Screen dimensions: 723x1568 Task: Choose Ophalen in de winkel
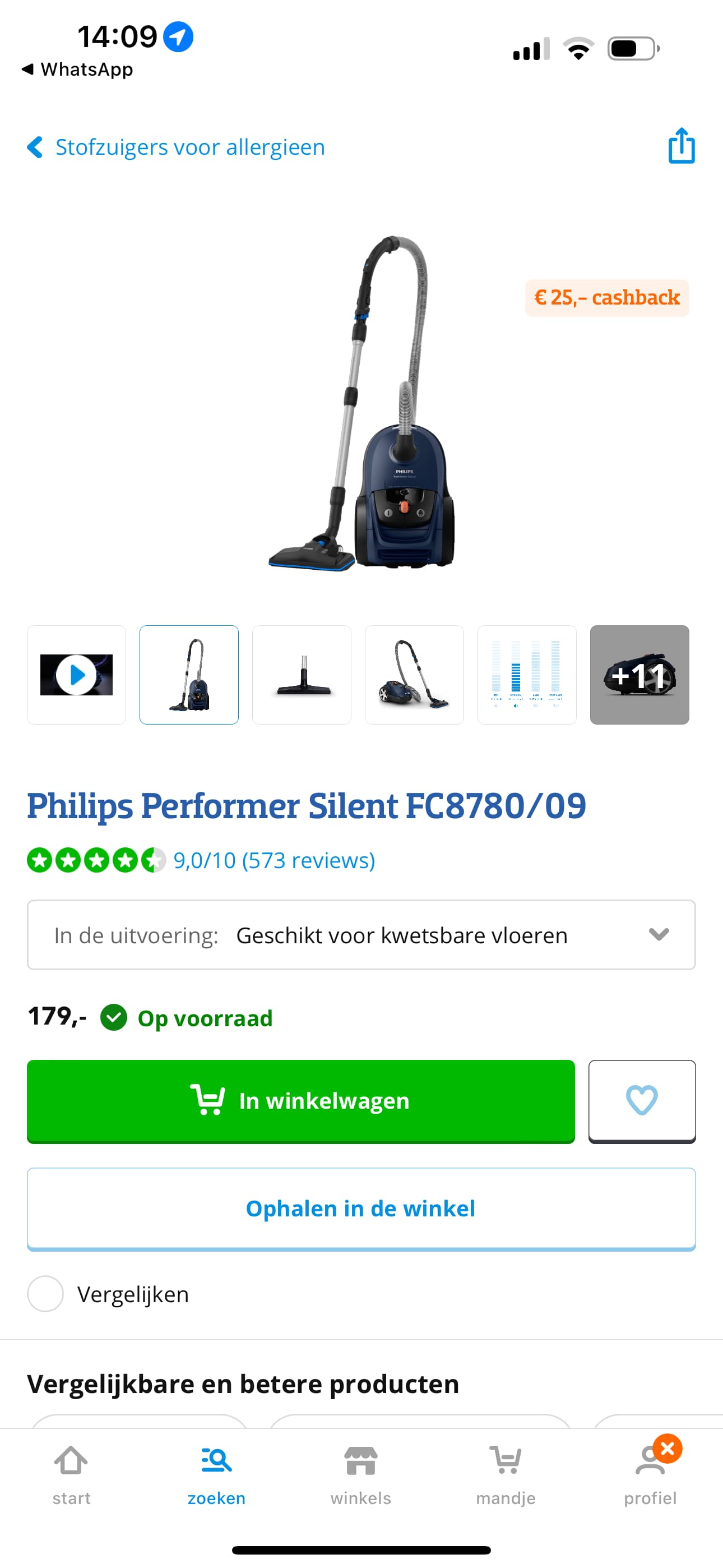[x=361, y=1209]
